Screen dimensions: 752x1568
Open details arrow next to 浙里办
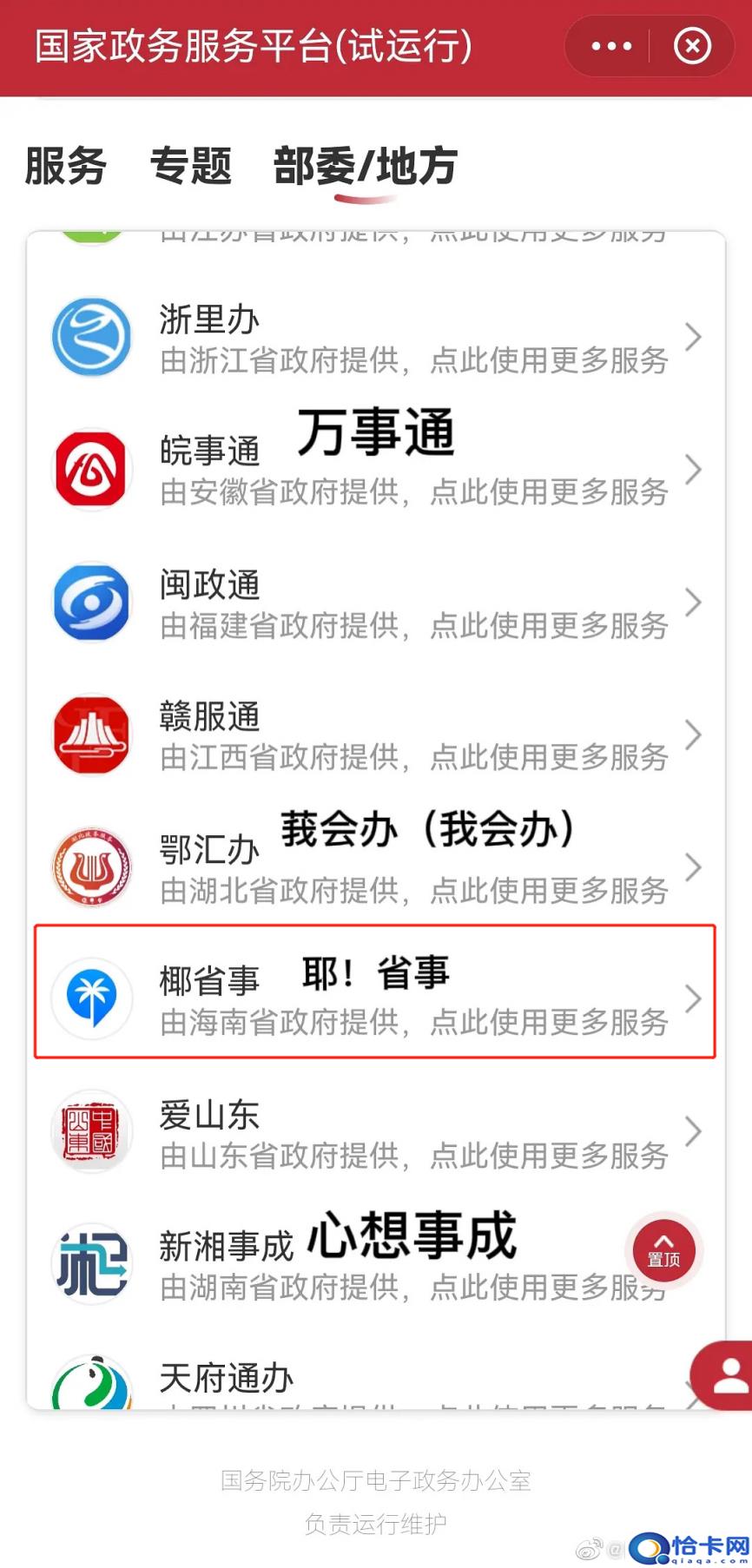692,337
